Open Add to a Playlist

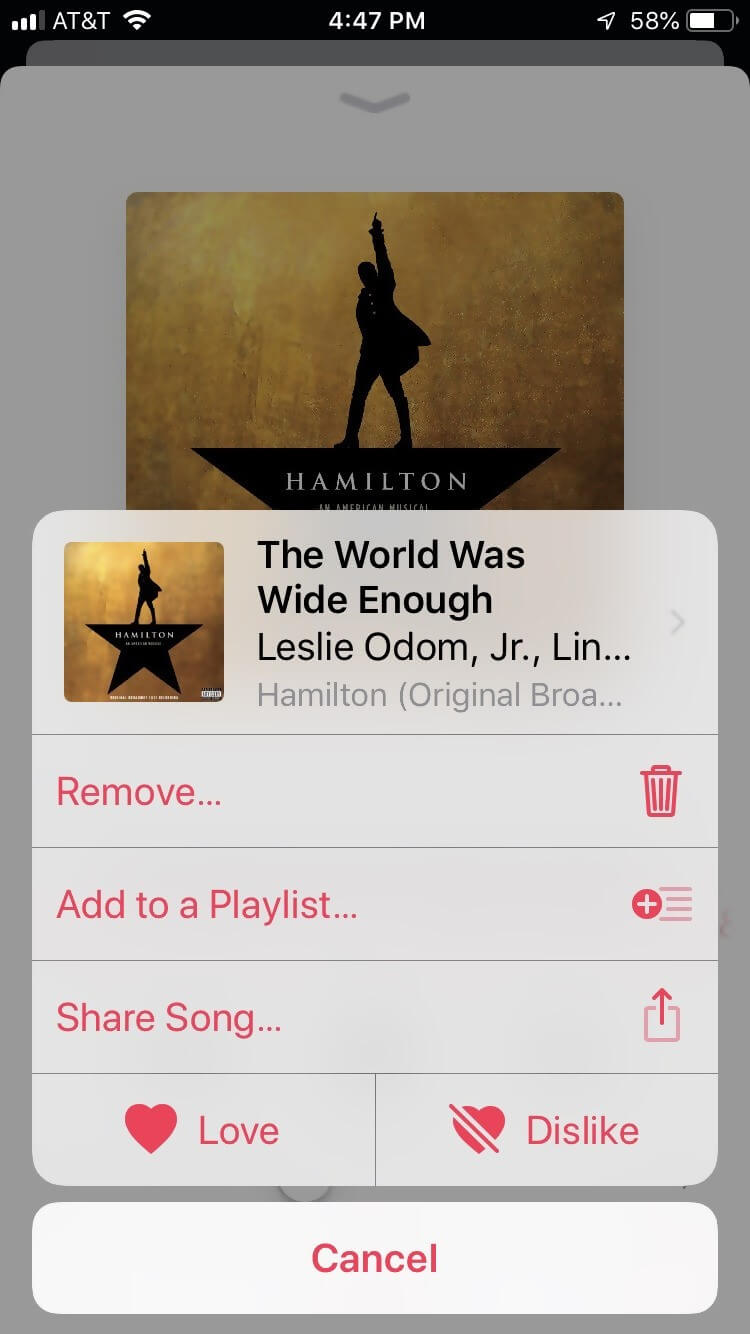point(207,904)
